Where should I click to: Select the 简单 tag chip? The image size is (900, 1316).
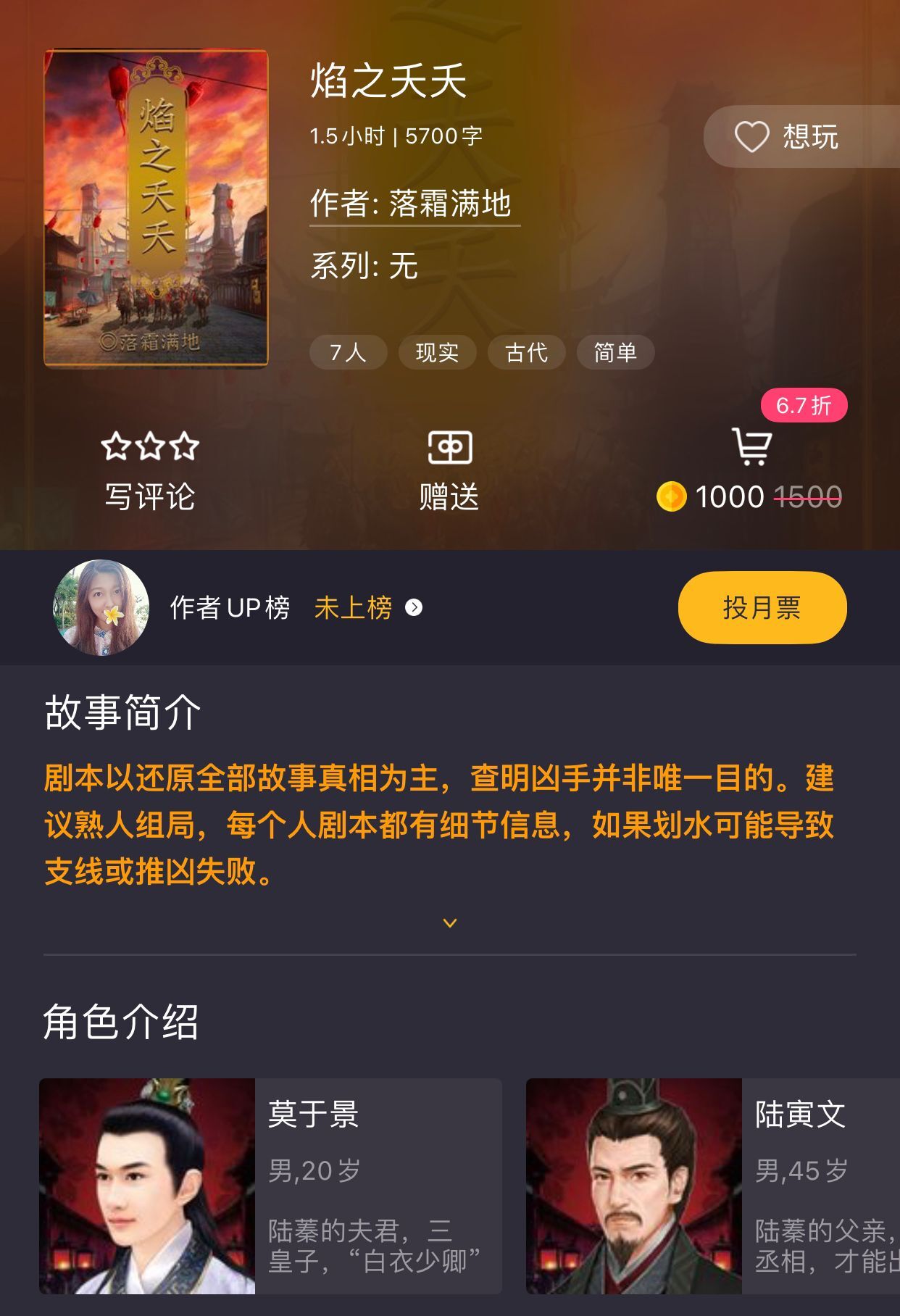615,353
